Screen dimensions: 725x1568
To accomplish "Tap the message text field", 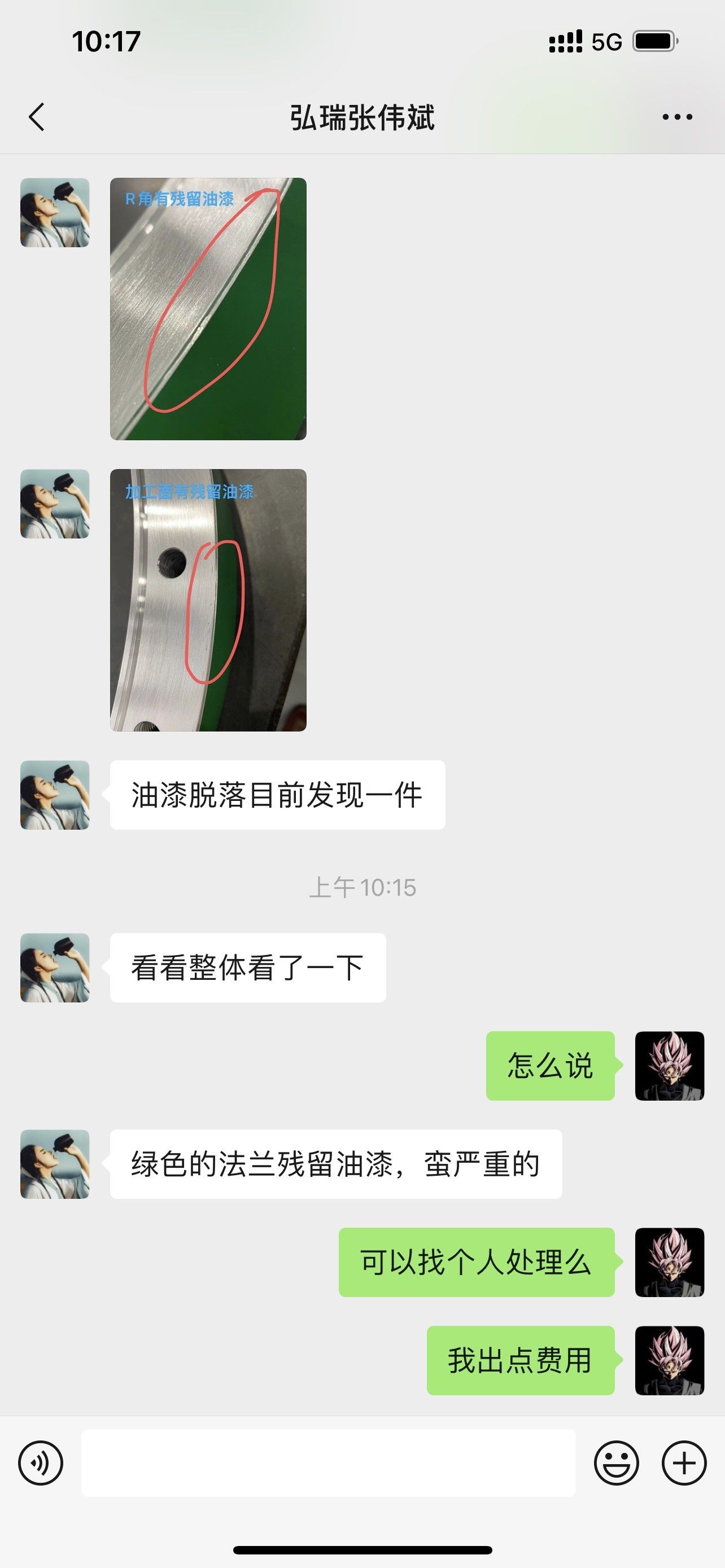I will (329, 1462).
